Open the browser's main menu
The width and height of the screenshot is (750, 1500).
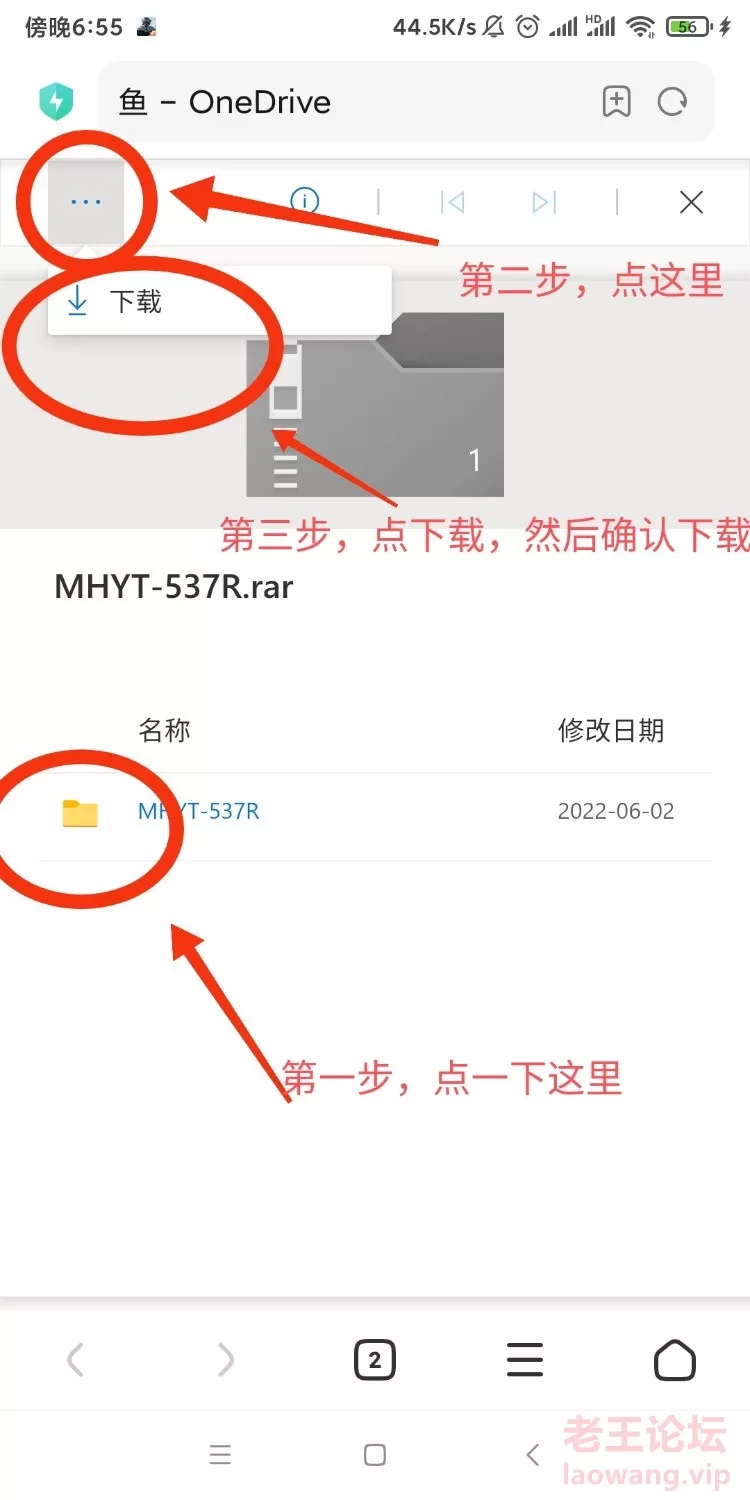(524, 1359)
